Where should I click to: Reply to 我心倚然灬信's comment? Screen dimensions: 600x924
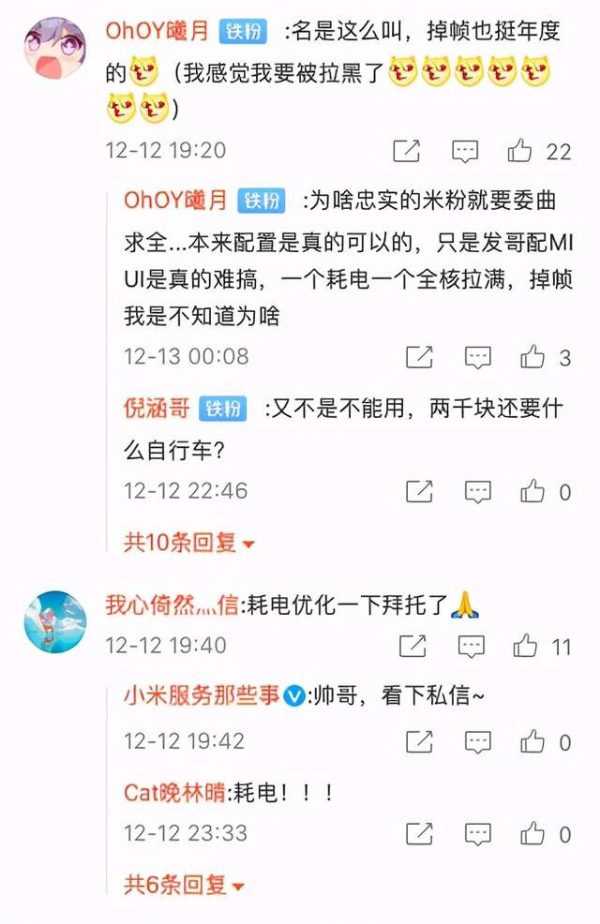[x=471, y=646]
